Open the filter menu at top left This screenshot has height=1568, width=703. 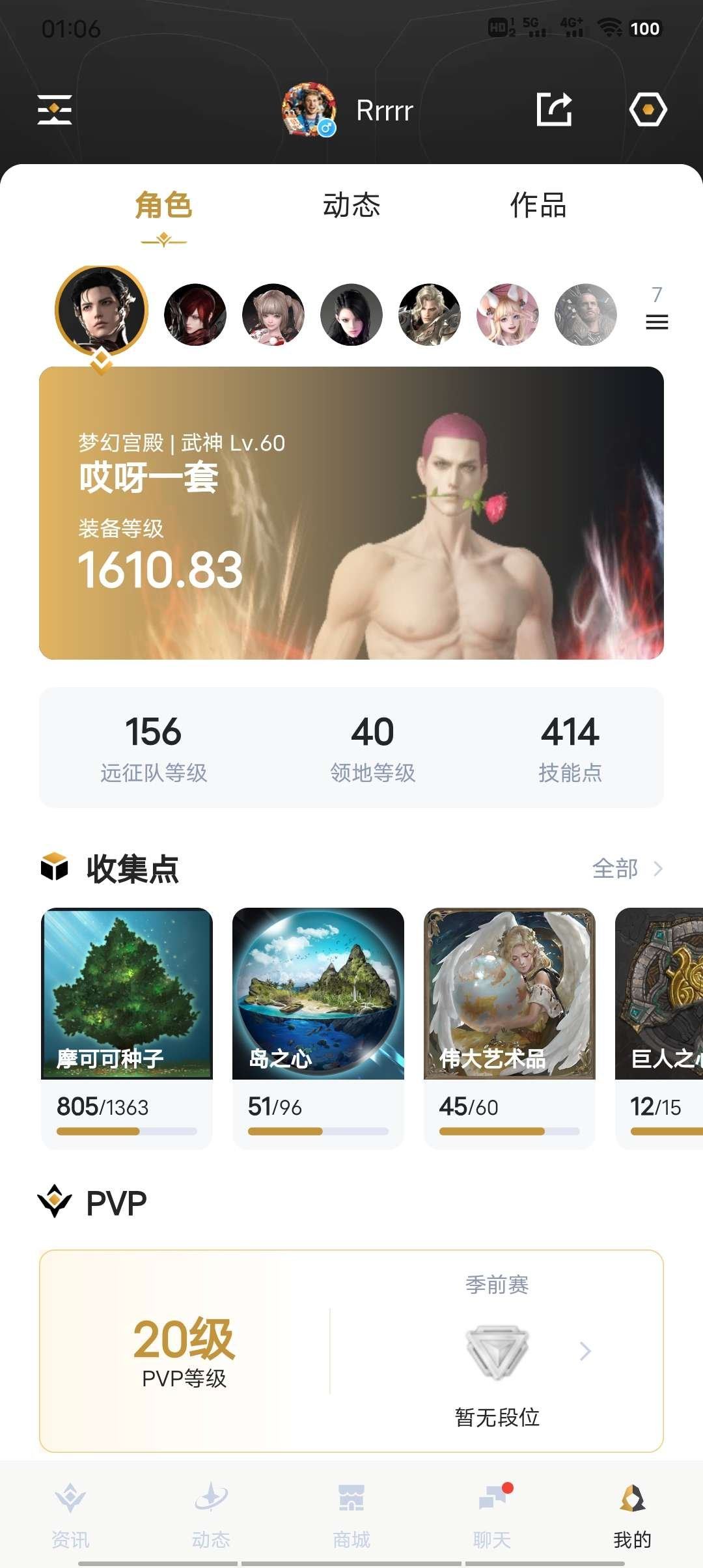[x=55, y=111]
